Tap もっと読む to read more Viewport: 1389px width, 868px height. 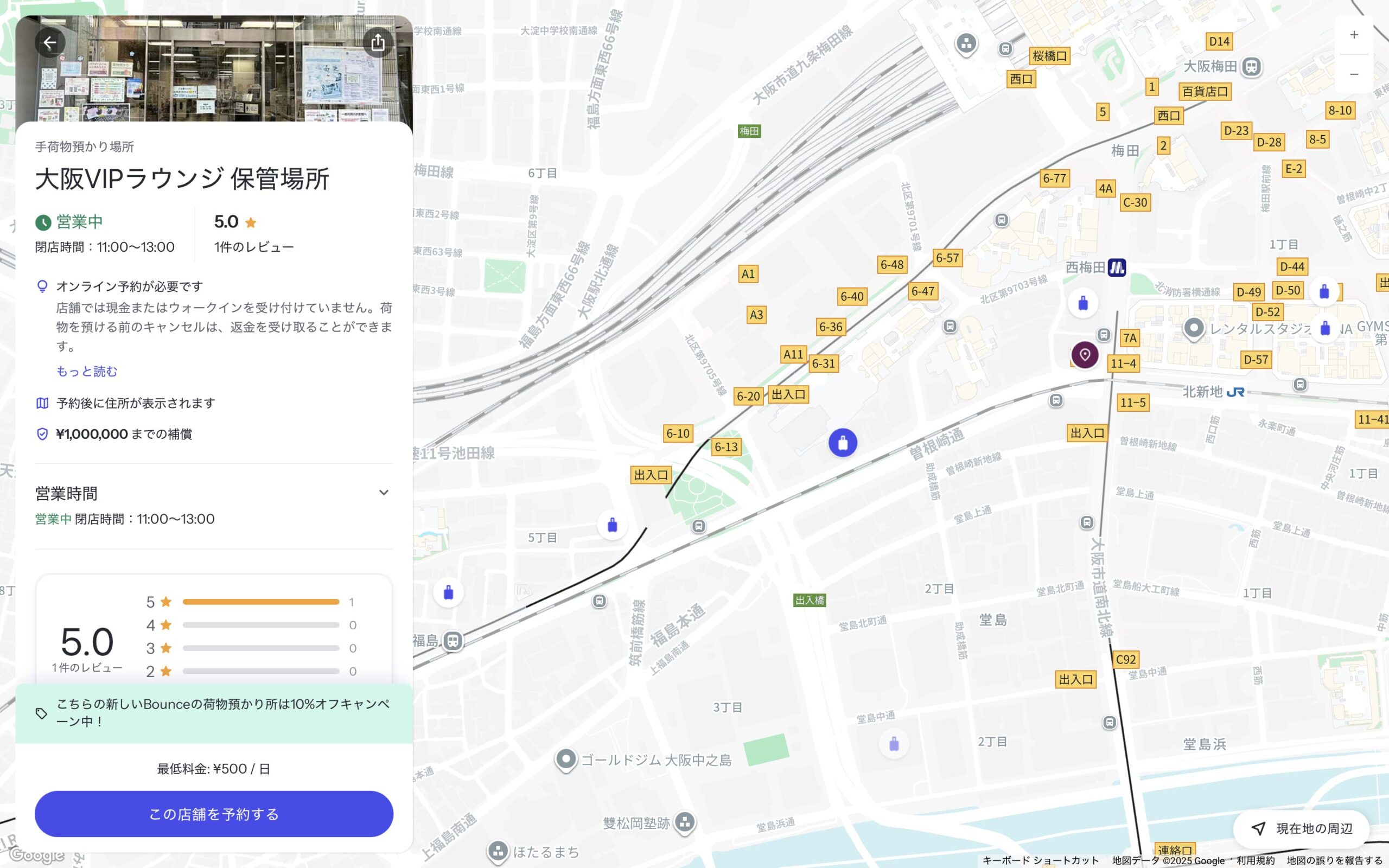click(x=87, y=372)
